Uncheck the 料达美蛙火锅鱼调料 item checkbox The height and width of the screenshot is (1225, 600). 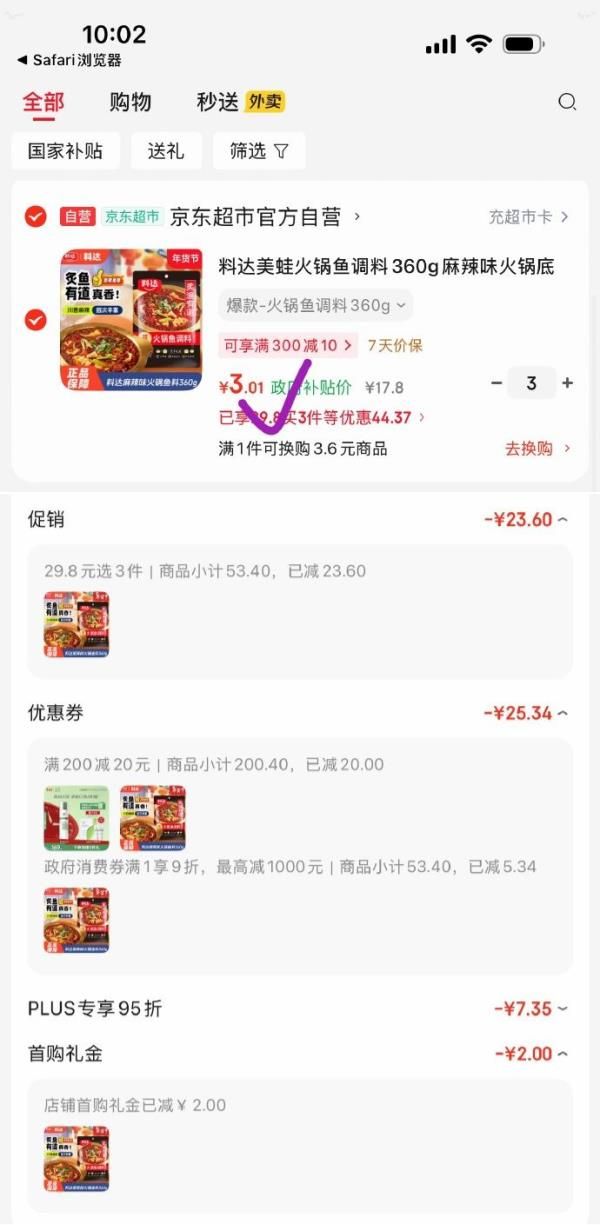35,320
